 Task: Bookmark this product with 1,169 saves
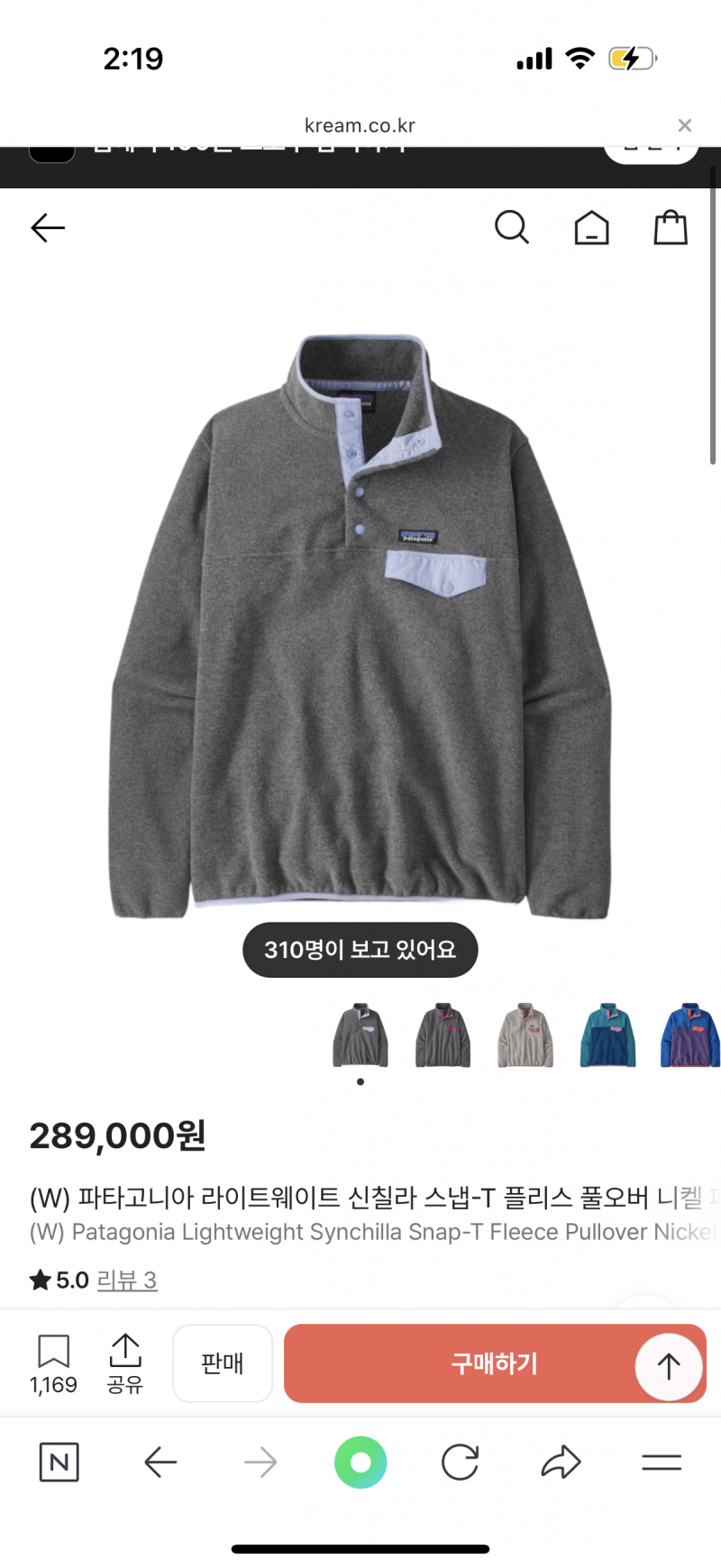[x=53, y=1363]
